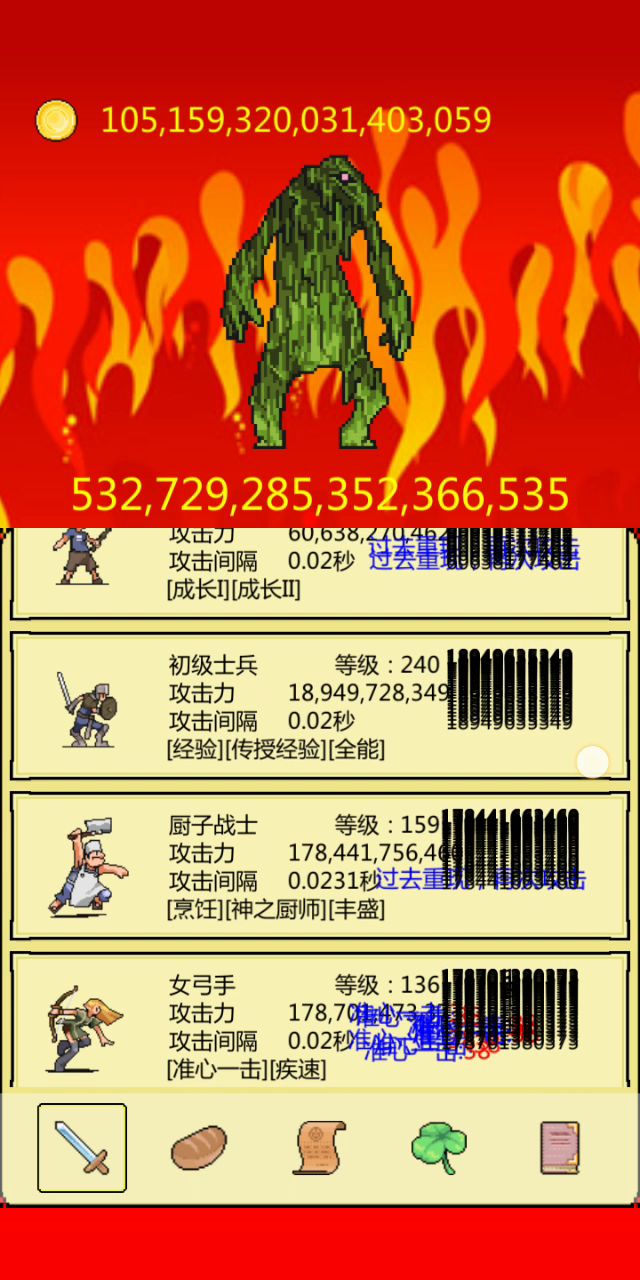Image resolution: width=640 pixels, height=1280 pixels.
Task: Switch to the sword heroes tab
Action: [x=82, y=1147]
